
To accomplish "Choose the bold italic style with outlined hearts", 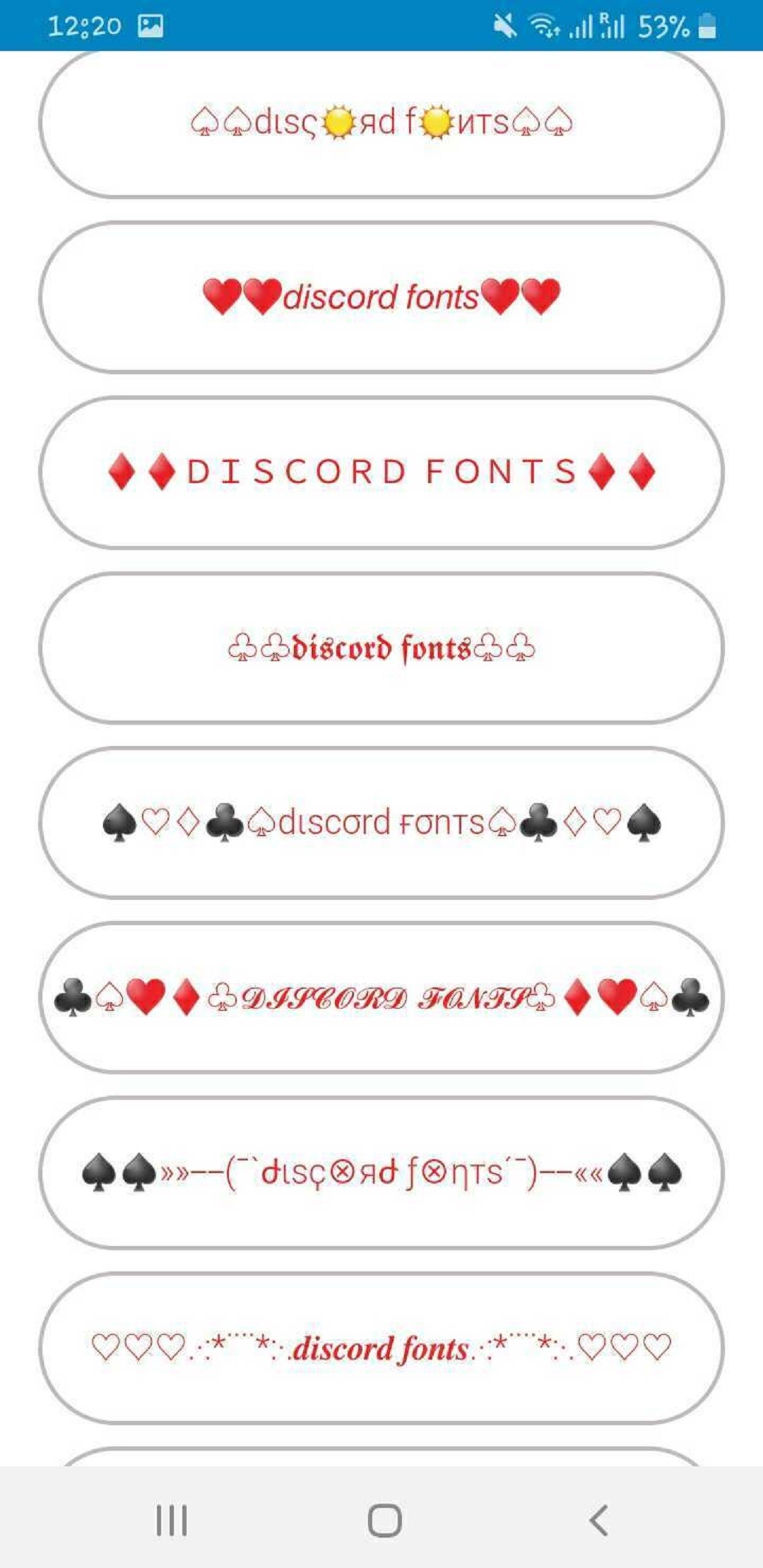I will [381, 1348].
